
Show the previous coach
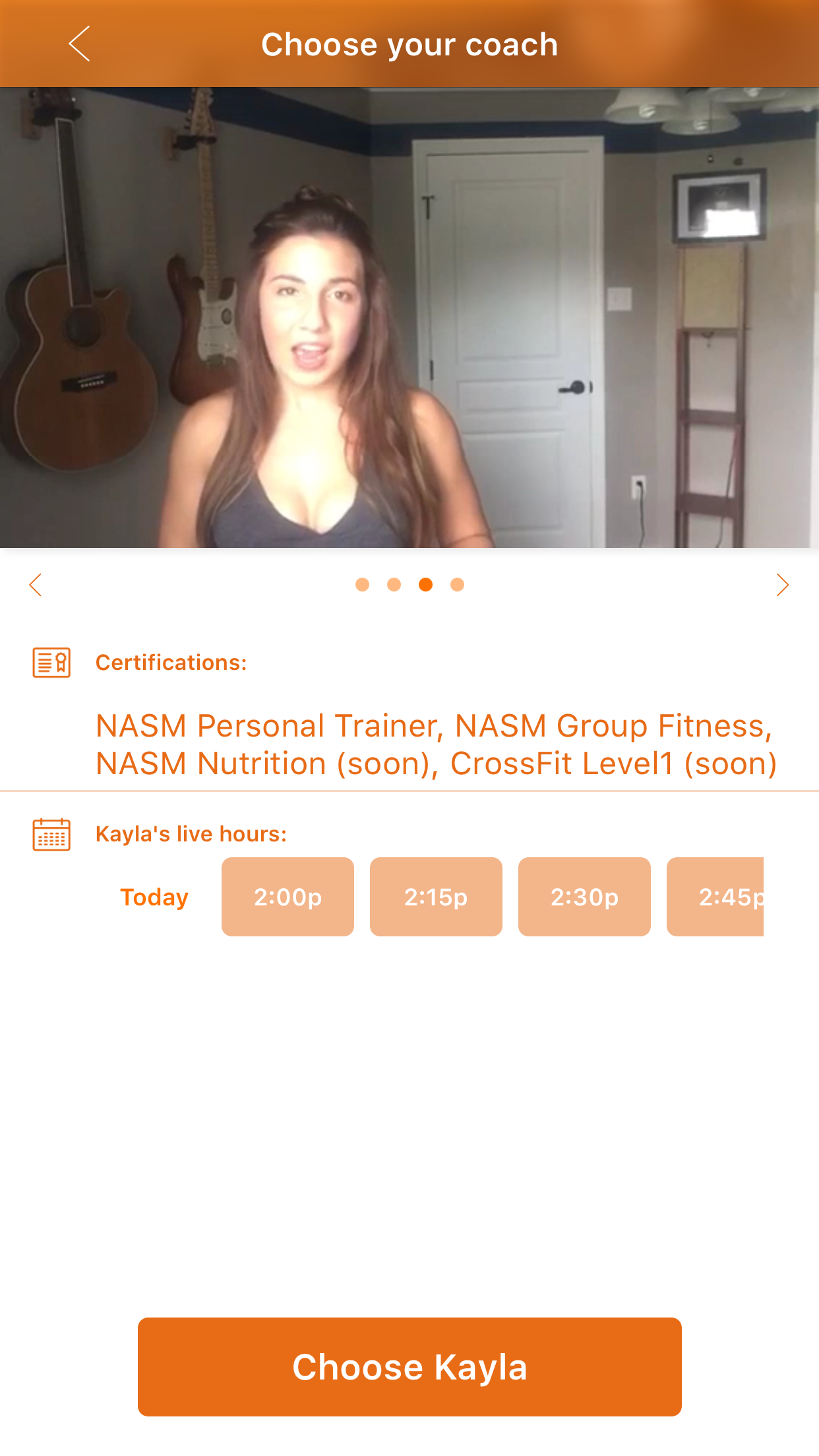(36, 585)
